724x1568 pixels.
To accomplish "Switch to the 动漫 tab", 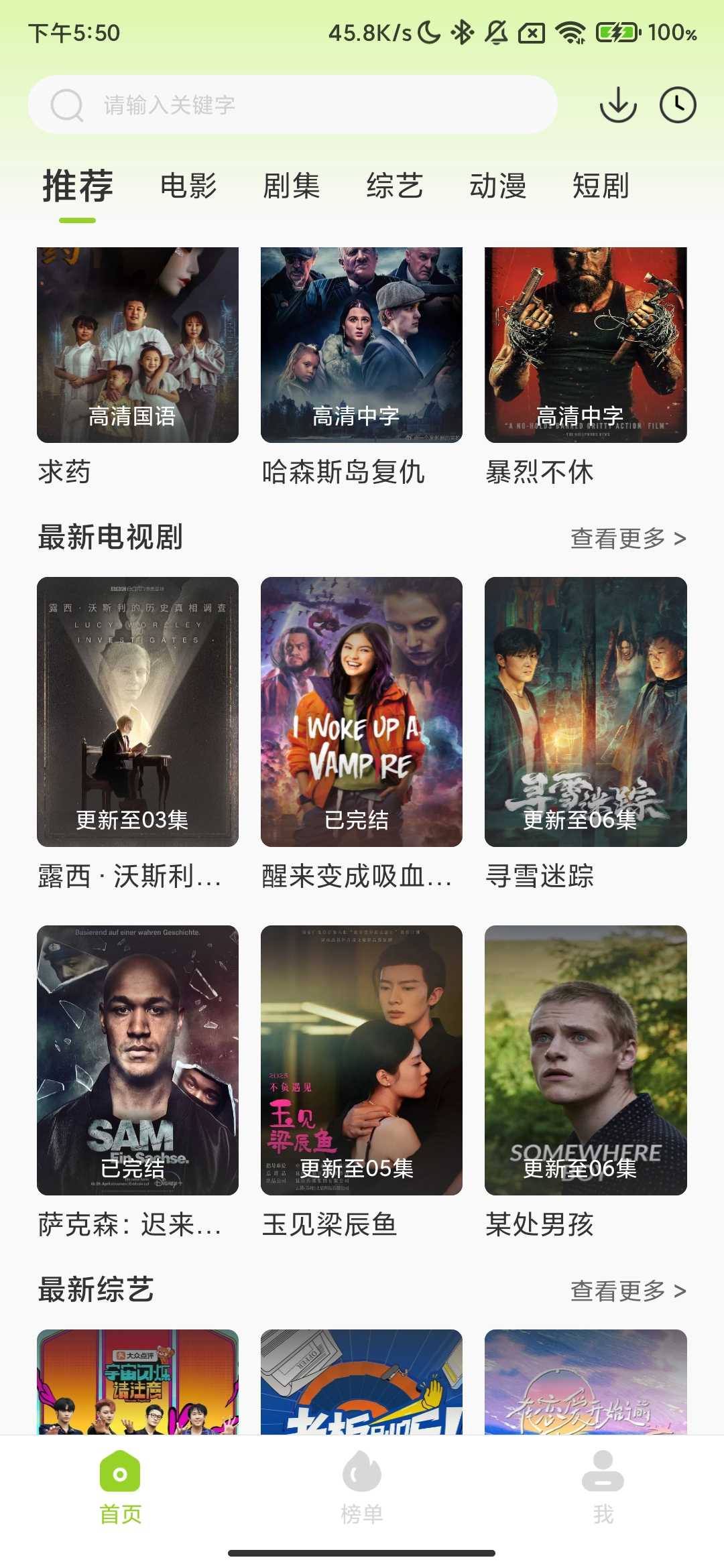I will click(x=498, y=186).
